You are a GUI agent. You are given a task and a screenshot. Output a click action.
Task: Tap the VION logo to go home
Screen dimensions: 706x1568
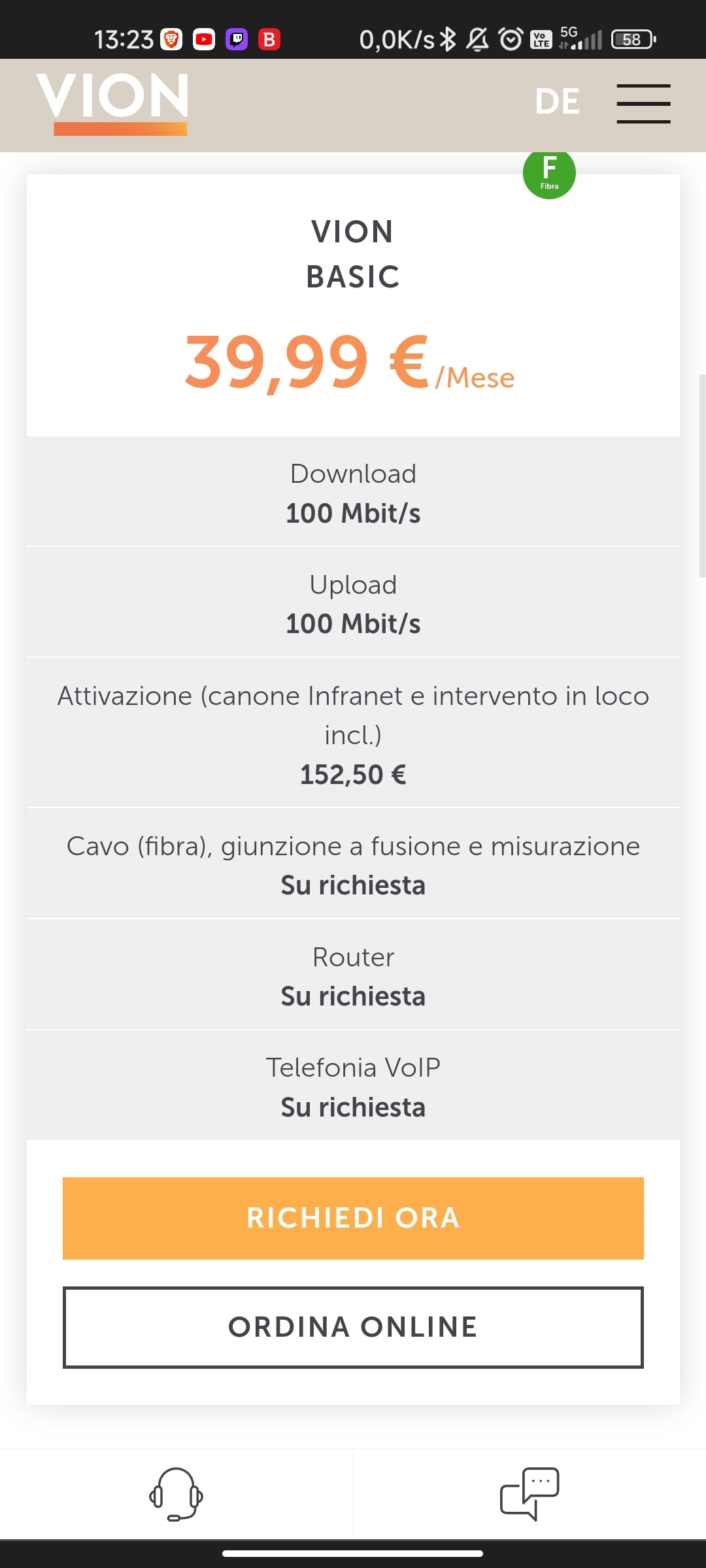tap(112, 104)
